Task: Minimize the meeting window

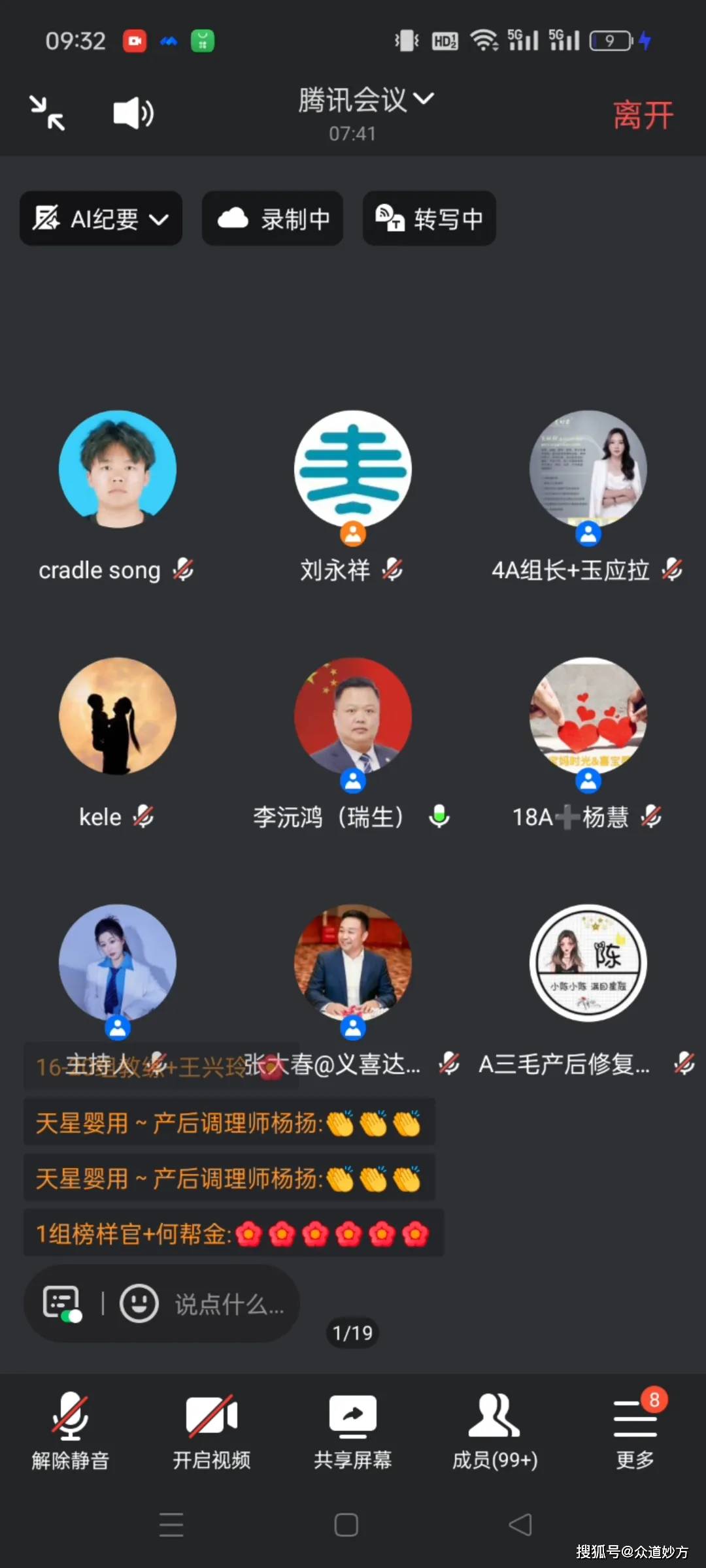Action: 47,113
